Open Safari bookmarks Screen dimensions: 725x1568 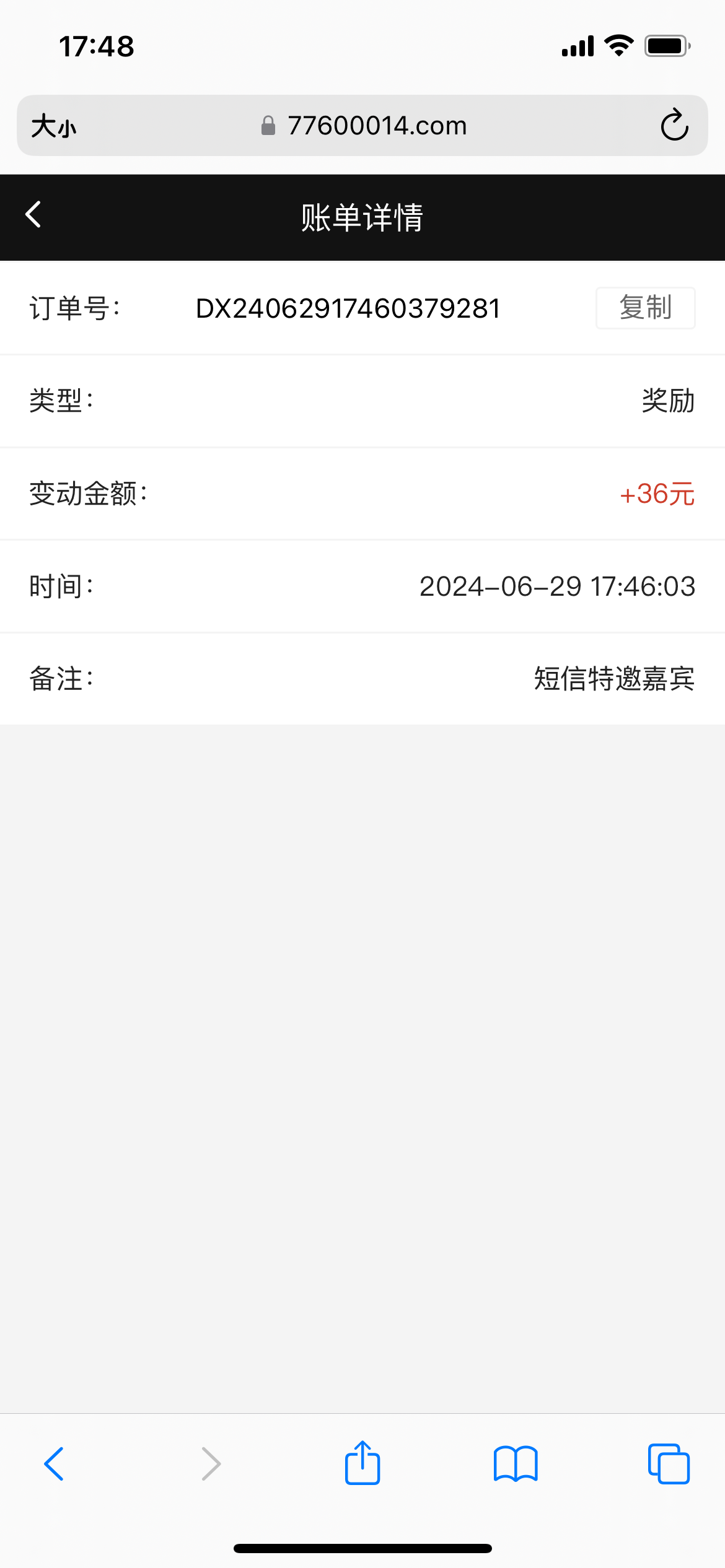pos(516,1464)
